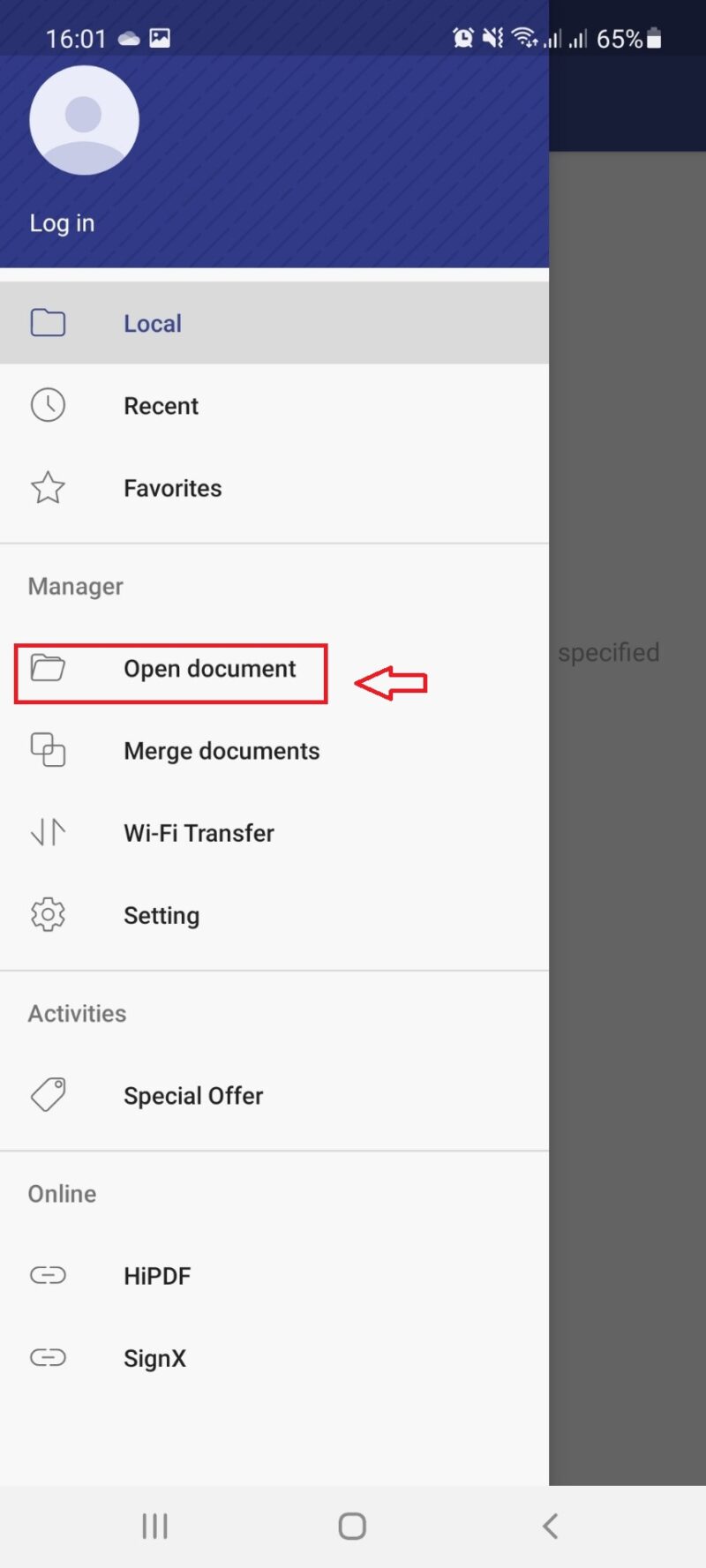Open the HiPDF online link

(x=157, y=1276)
